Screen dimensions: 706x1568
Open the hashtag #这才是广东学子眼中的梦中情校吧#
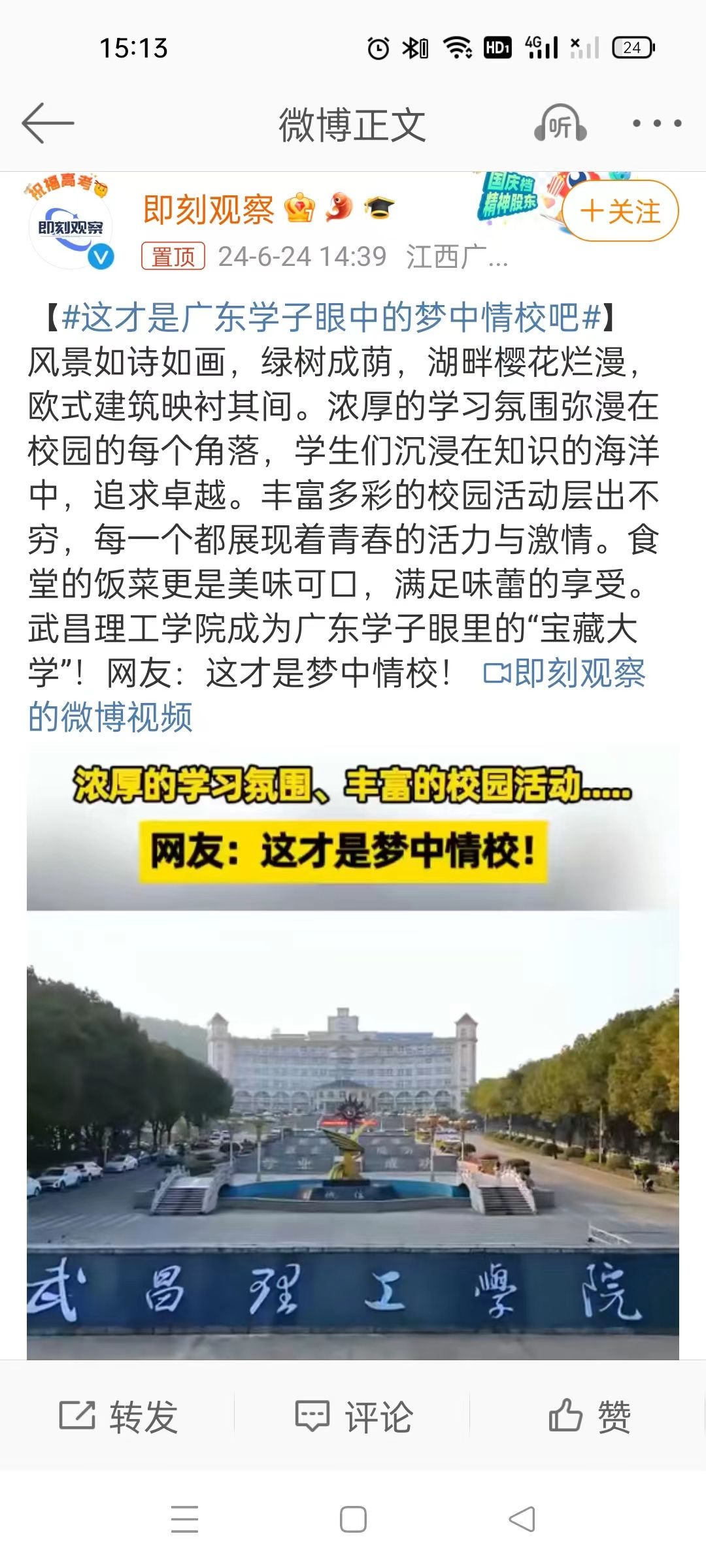click(x=331, y=318)
